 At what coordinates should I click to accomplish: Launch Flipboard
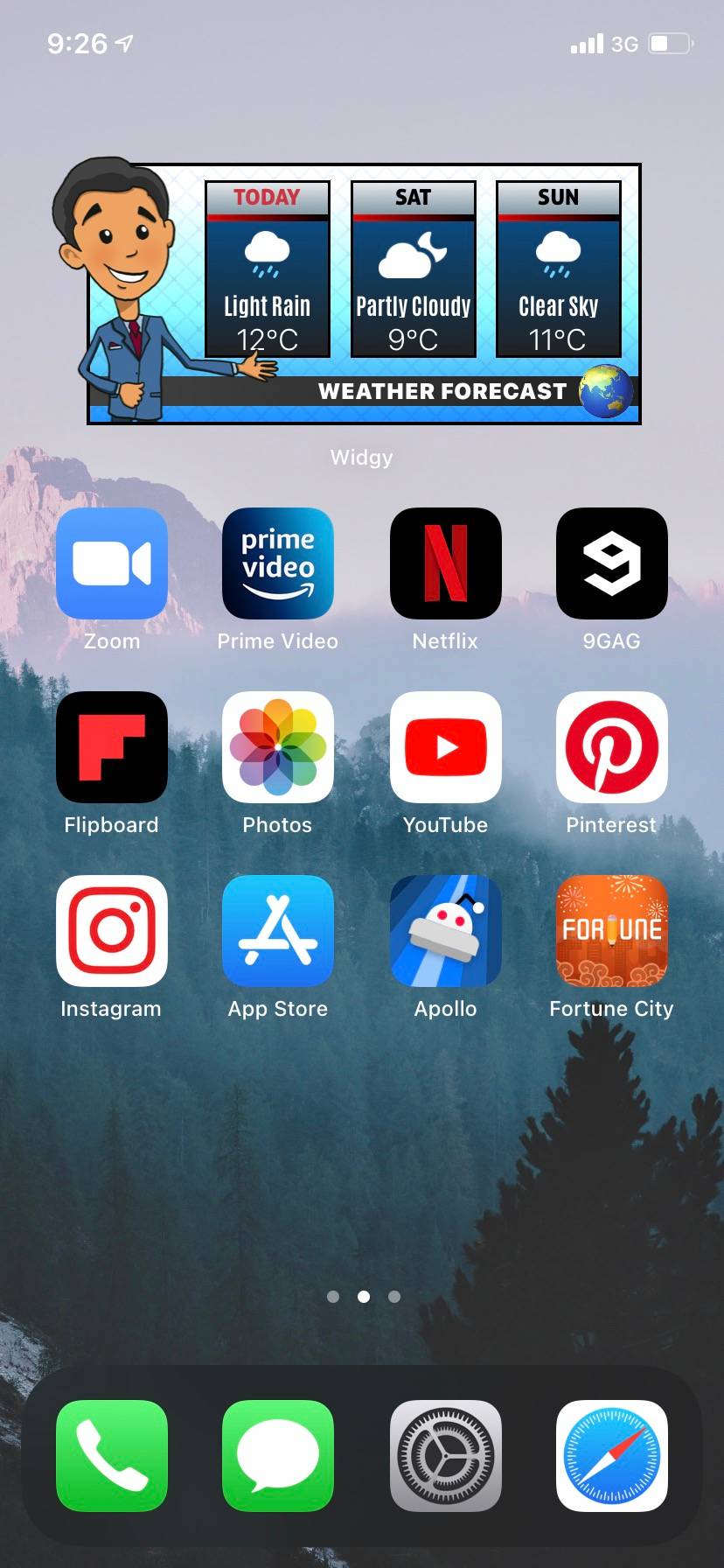(x=112, y=747)
